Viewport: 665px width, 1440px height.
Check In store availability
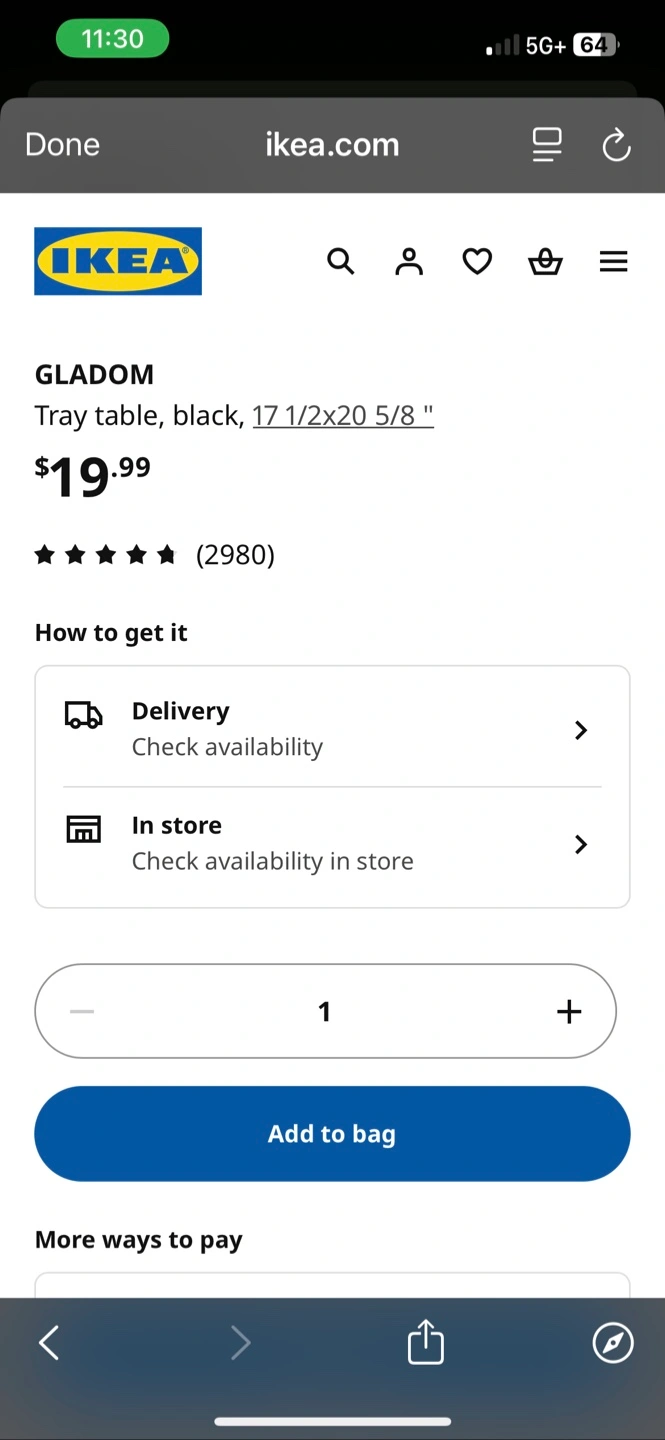332,844
